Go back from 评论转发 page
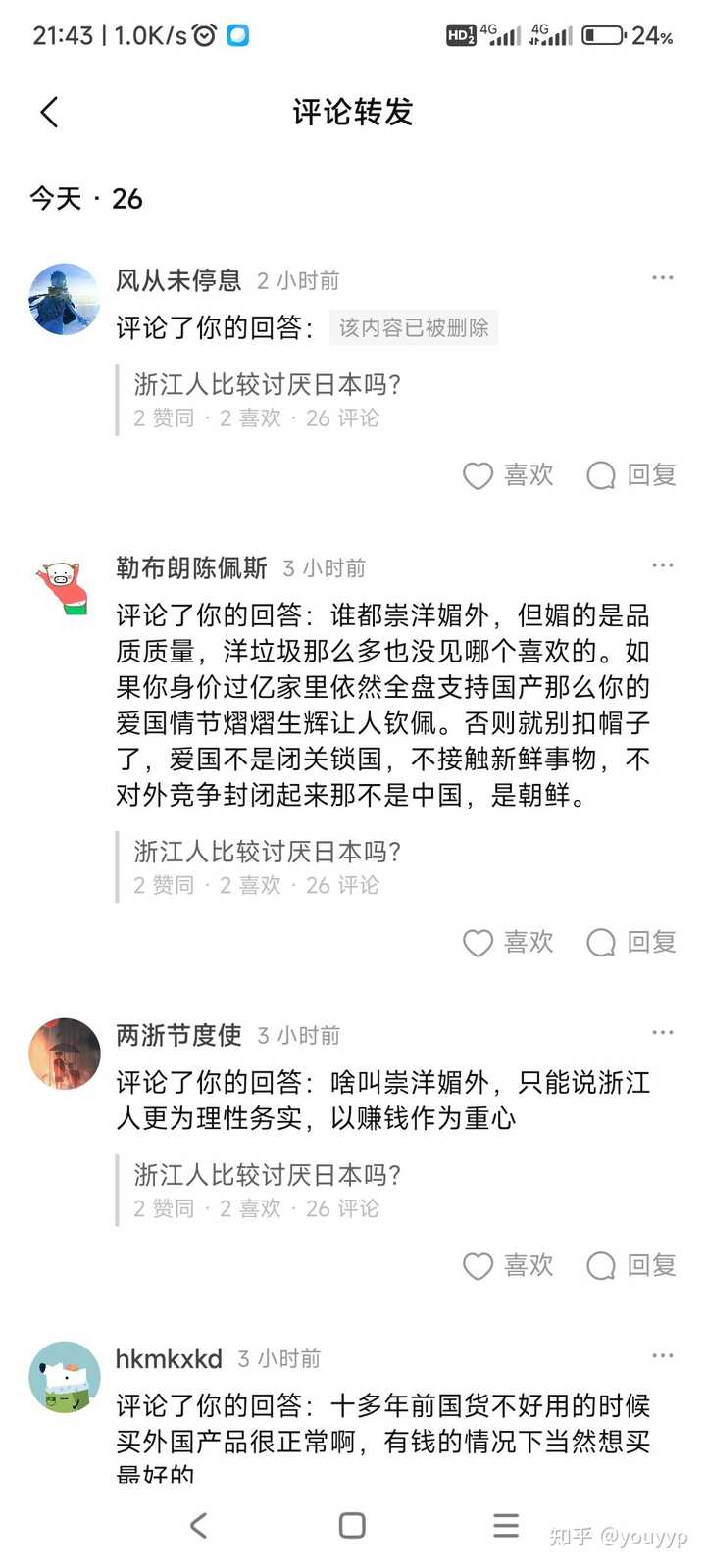 click(x=49, y=113)
